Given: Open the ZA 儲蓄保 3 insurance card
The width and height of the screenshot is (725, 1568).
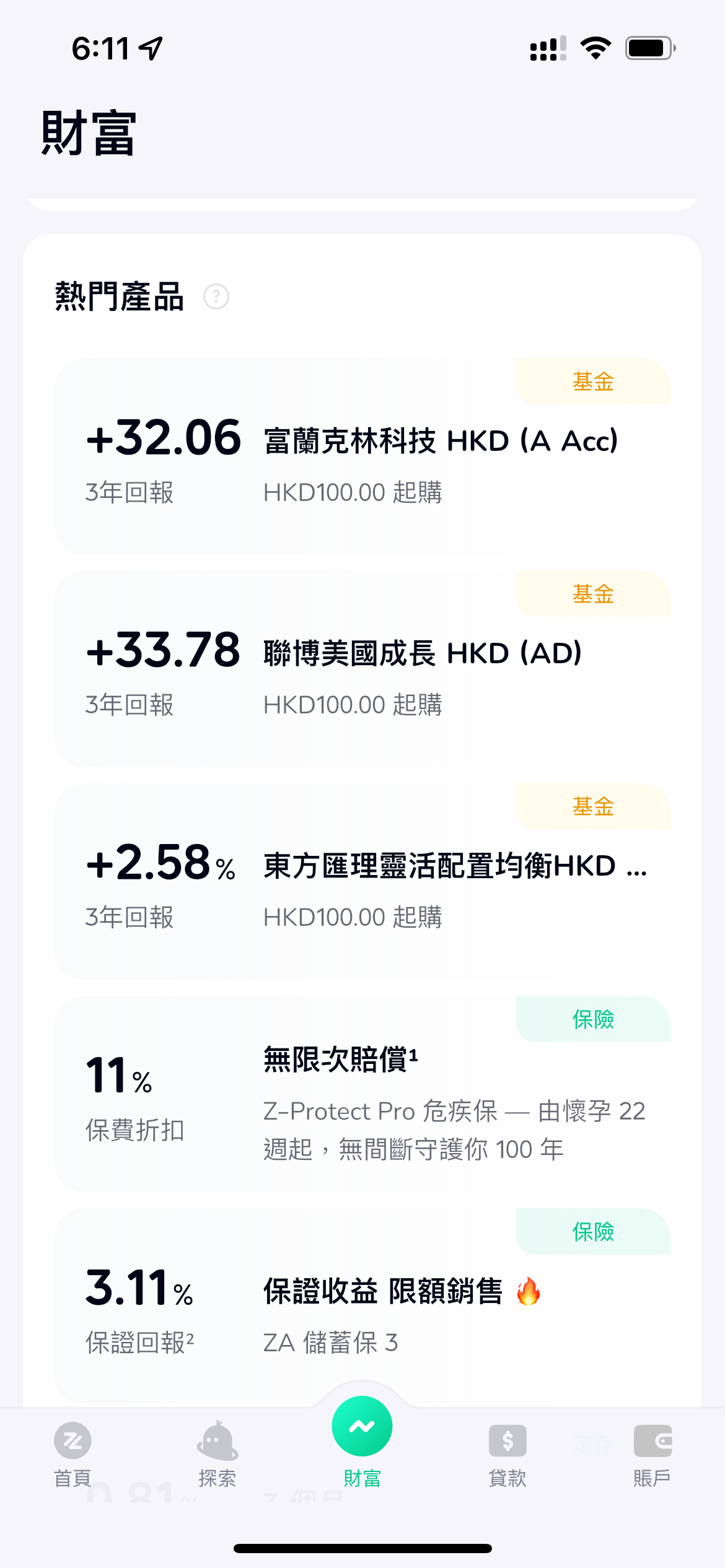Looking at the screenshot, I should 362,1307.
